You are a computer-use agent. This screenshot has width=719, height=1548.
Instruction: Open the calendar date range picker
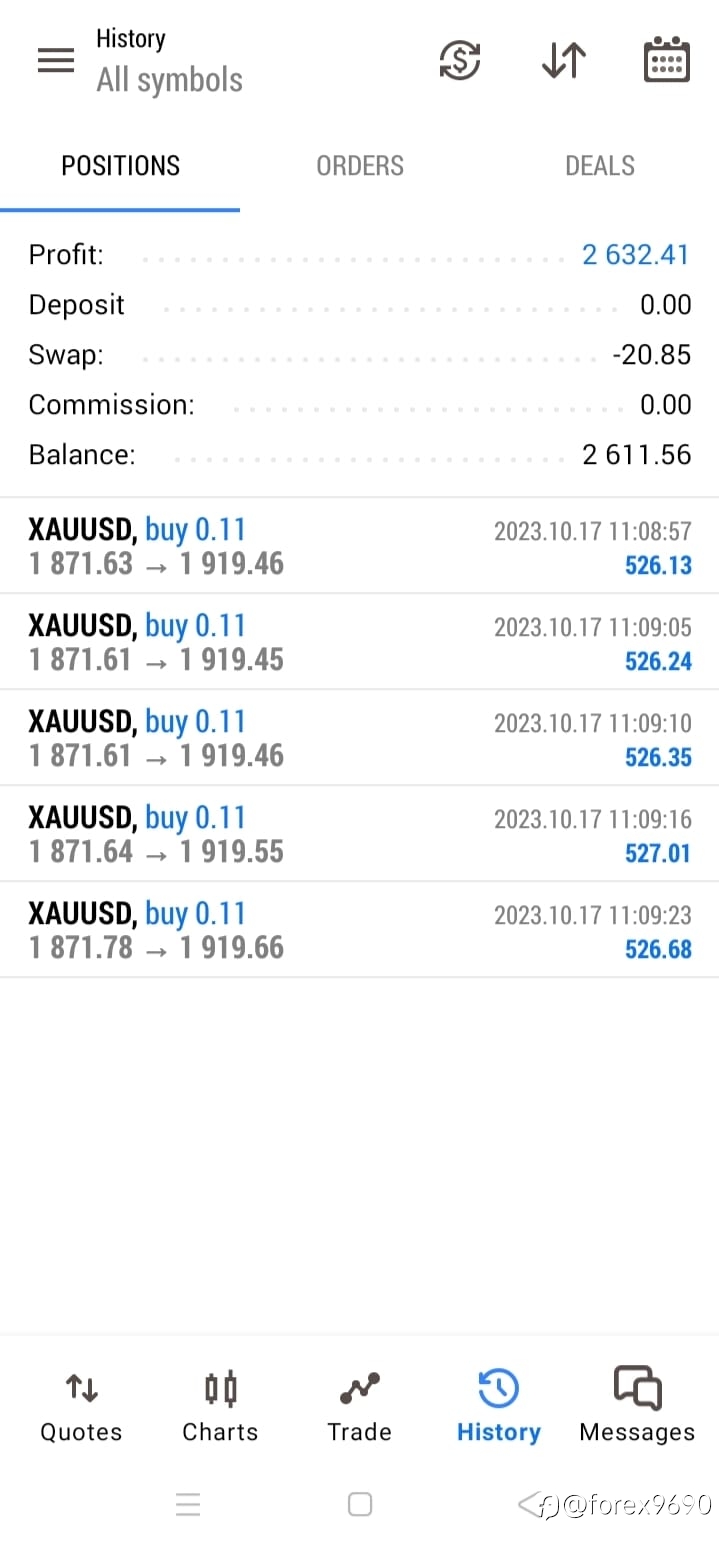[666, 60]
